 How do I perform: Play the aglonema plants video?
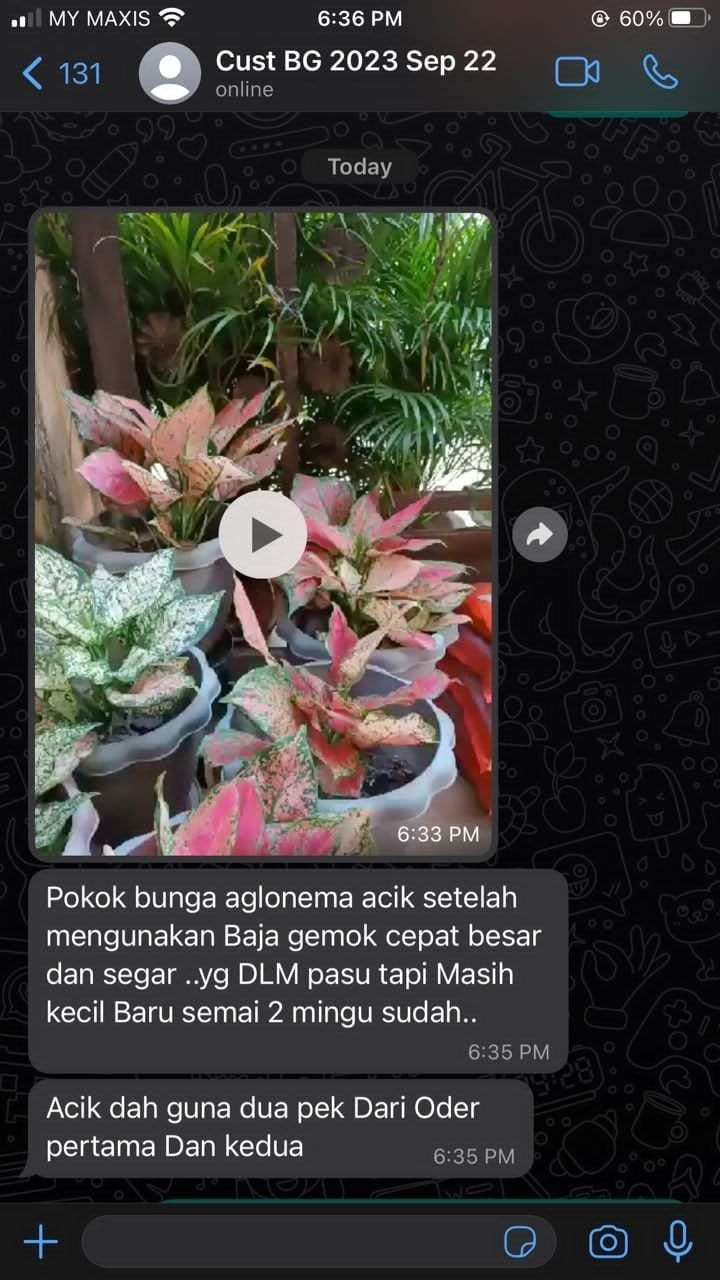coord(263,535)
